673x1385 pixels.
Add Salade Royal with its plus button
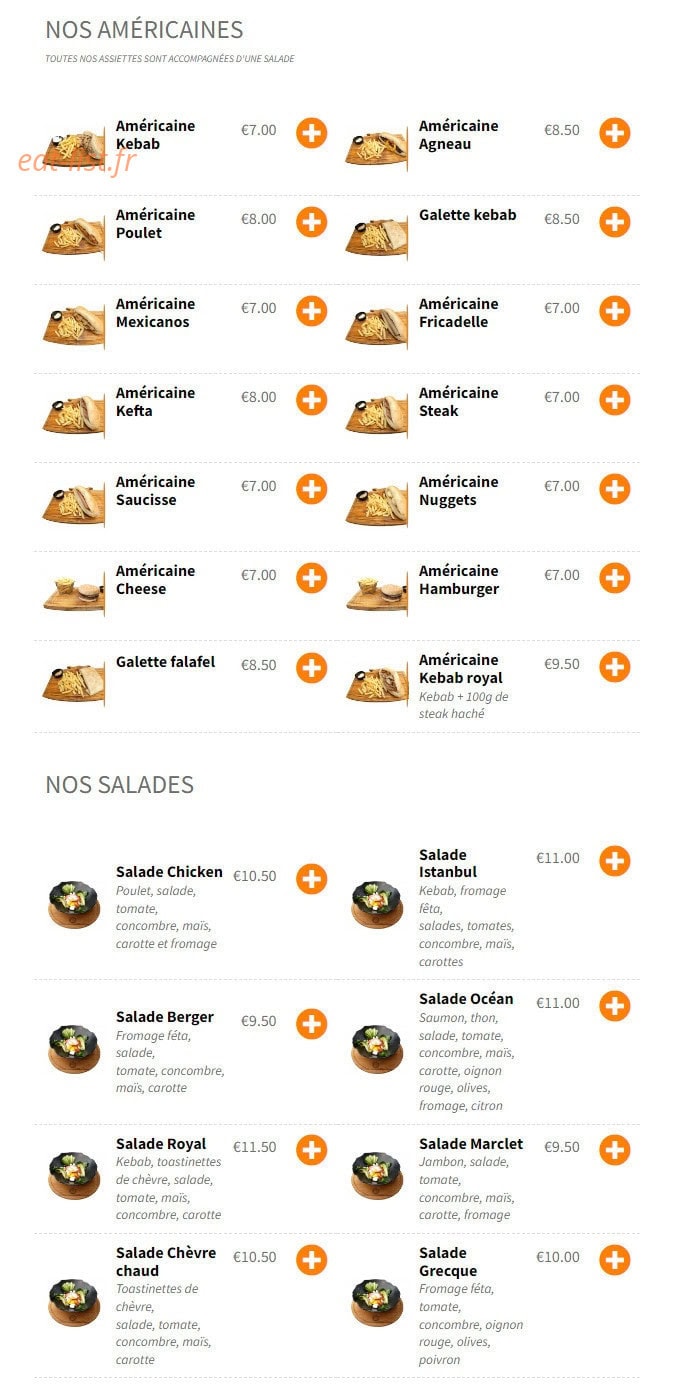pyautogui.click(x=311, y=1149)
